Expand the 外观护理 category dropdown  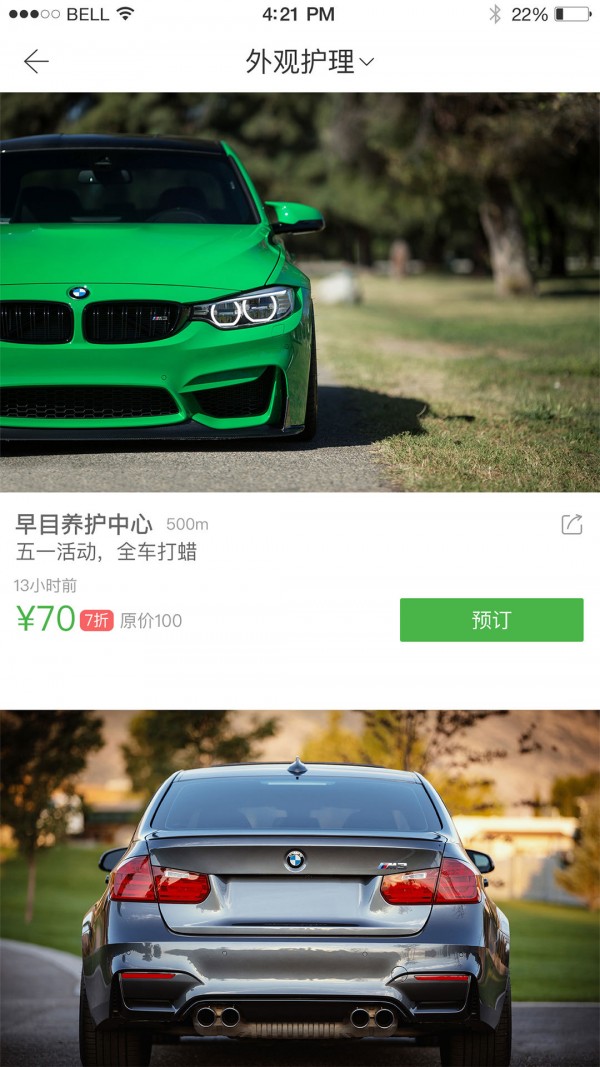click(x=310, y=62)
